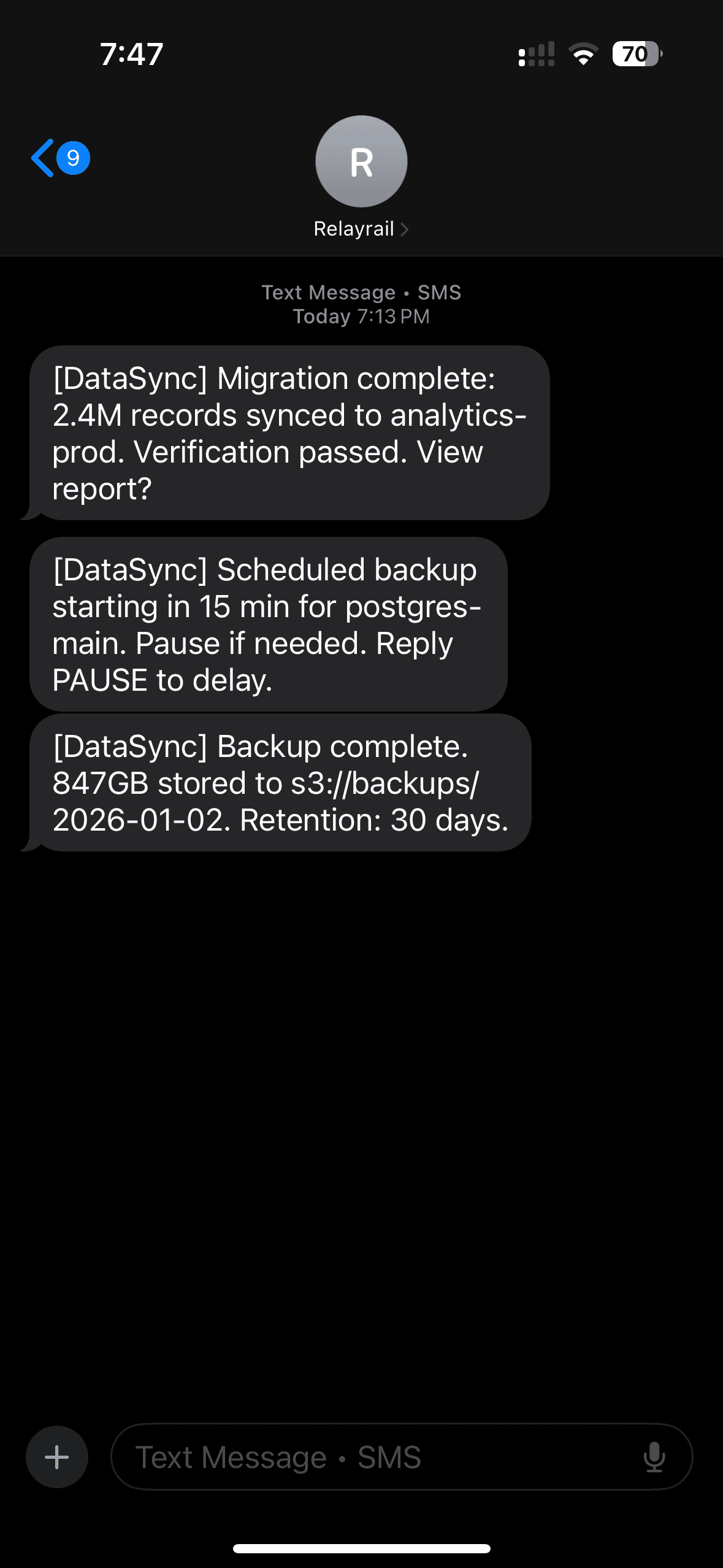Tap the scheduled backup message bubble

[x=270, y=623]
